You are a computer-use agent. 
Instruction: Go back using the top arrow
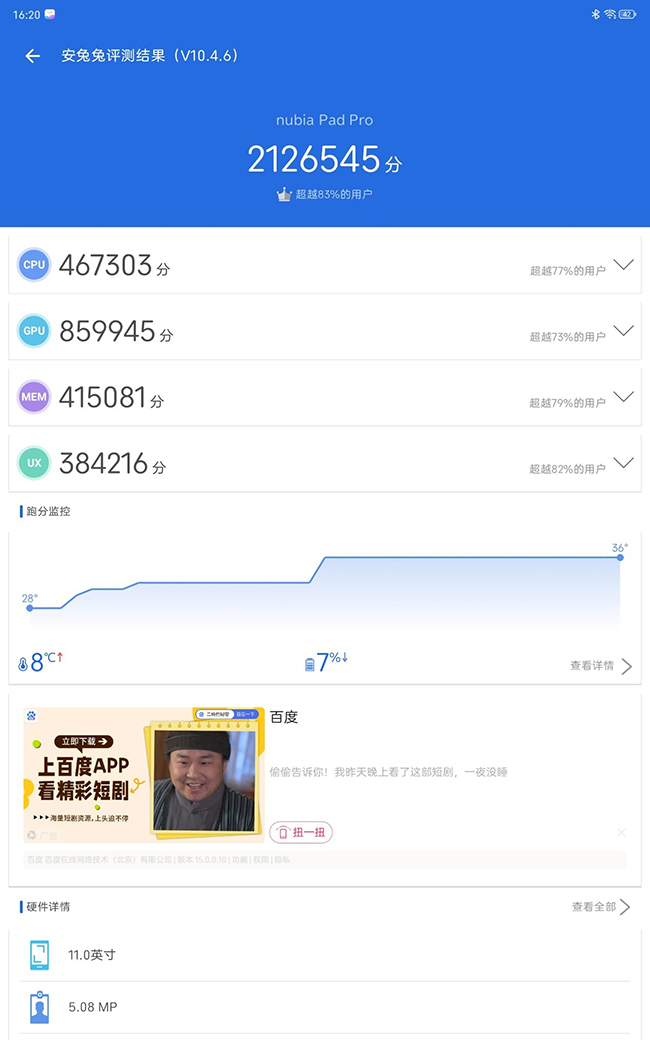(x=33, y=56)
